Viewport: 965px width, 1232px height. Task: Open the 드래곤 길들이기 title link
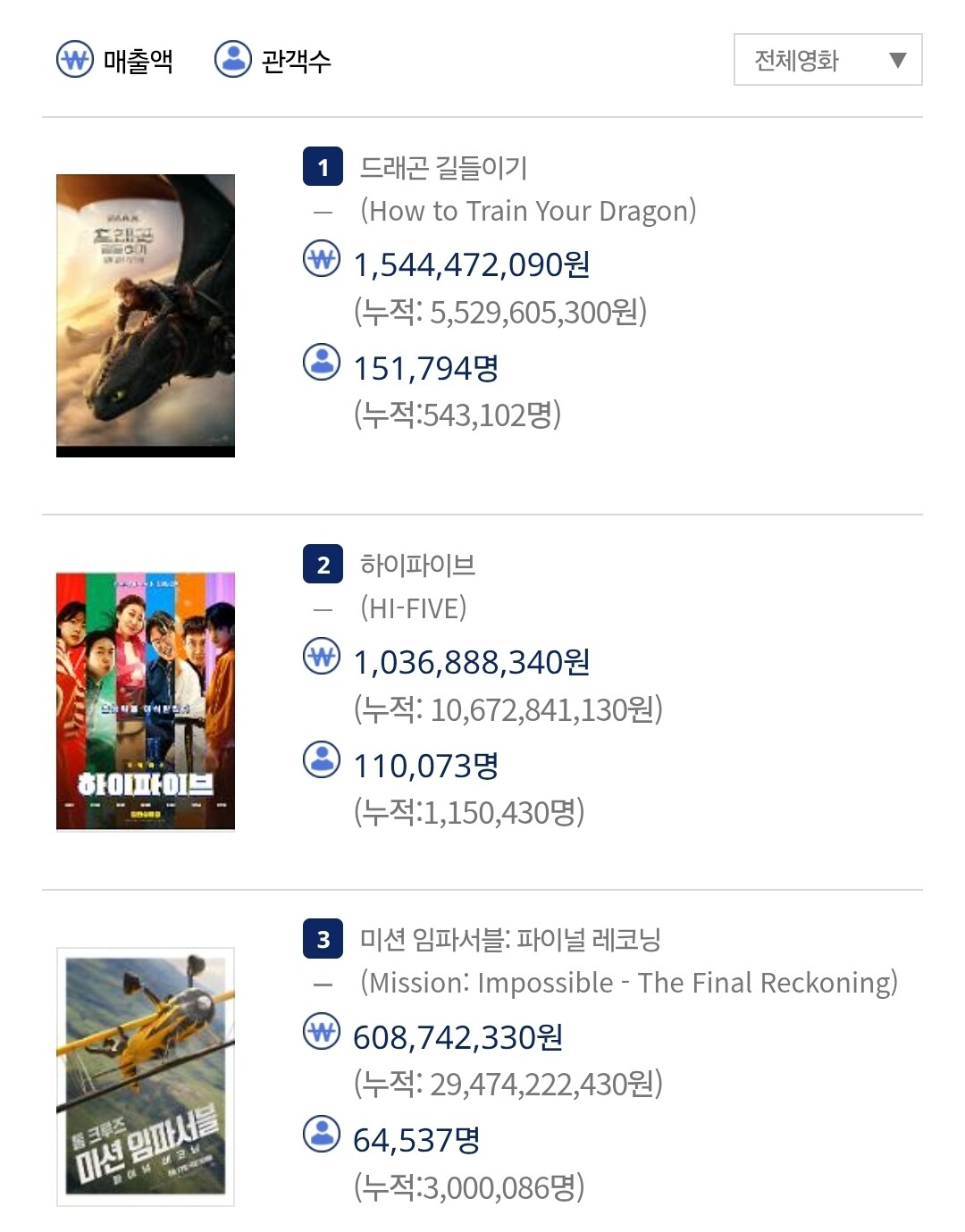click(x=443, y=167)
